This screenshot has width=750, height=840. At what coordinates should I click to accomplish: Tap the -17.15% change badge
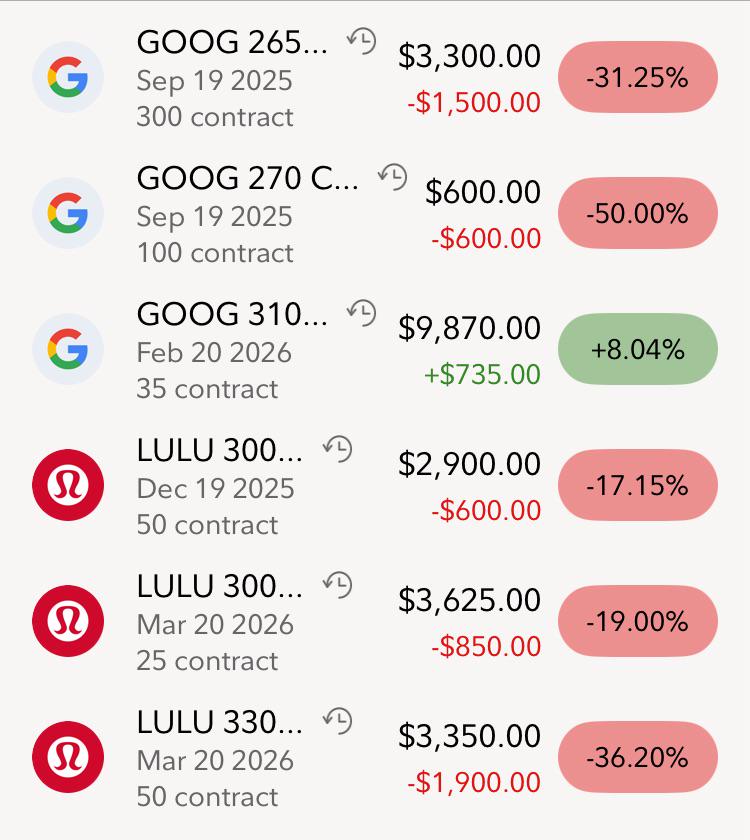(638, 486)
